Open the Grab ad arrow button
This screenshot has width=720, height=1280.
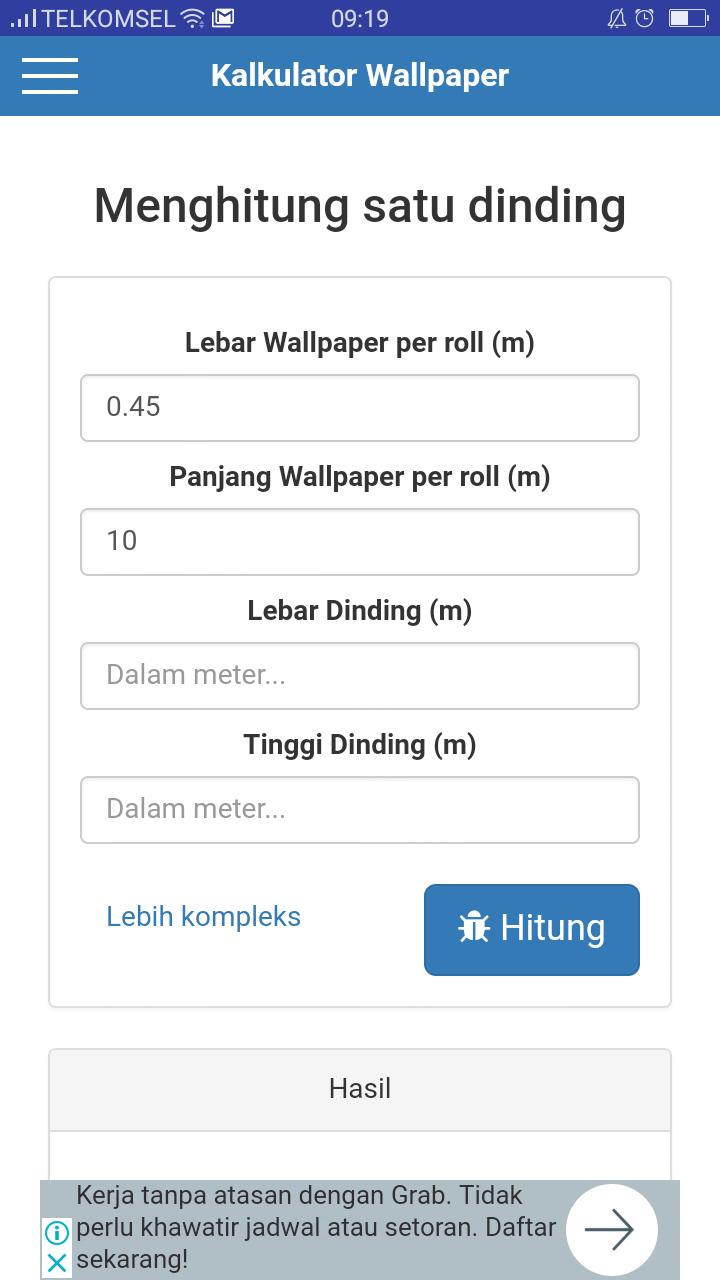tap(611, 1230)
